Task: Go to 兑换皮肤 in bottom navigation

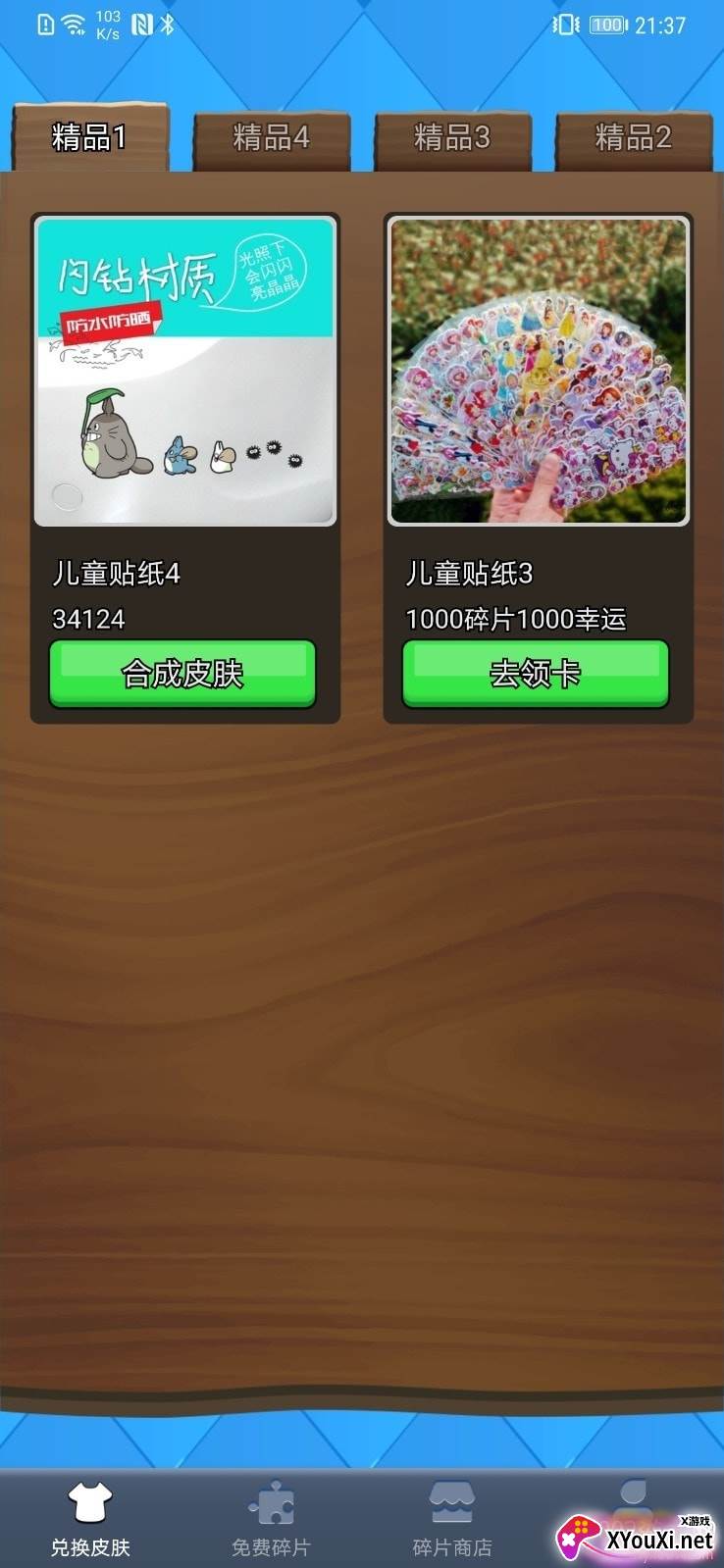Action: click(90, 1518)
